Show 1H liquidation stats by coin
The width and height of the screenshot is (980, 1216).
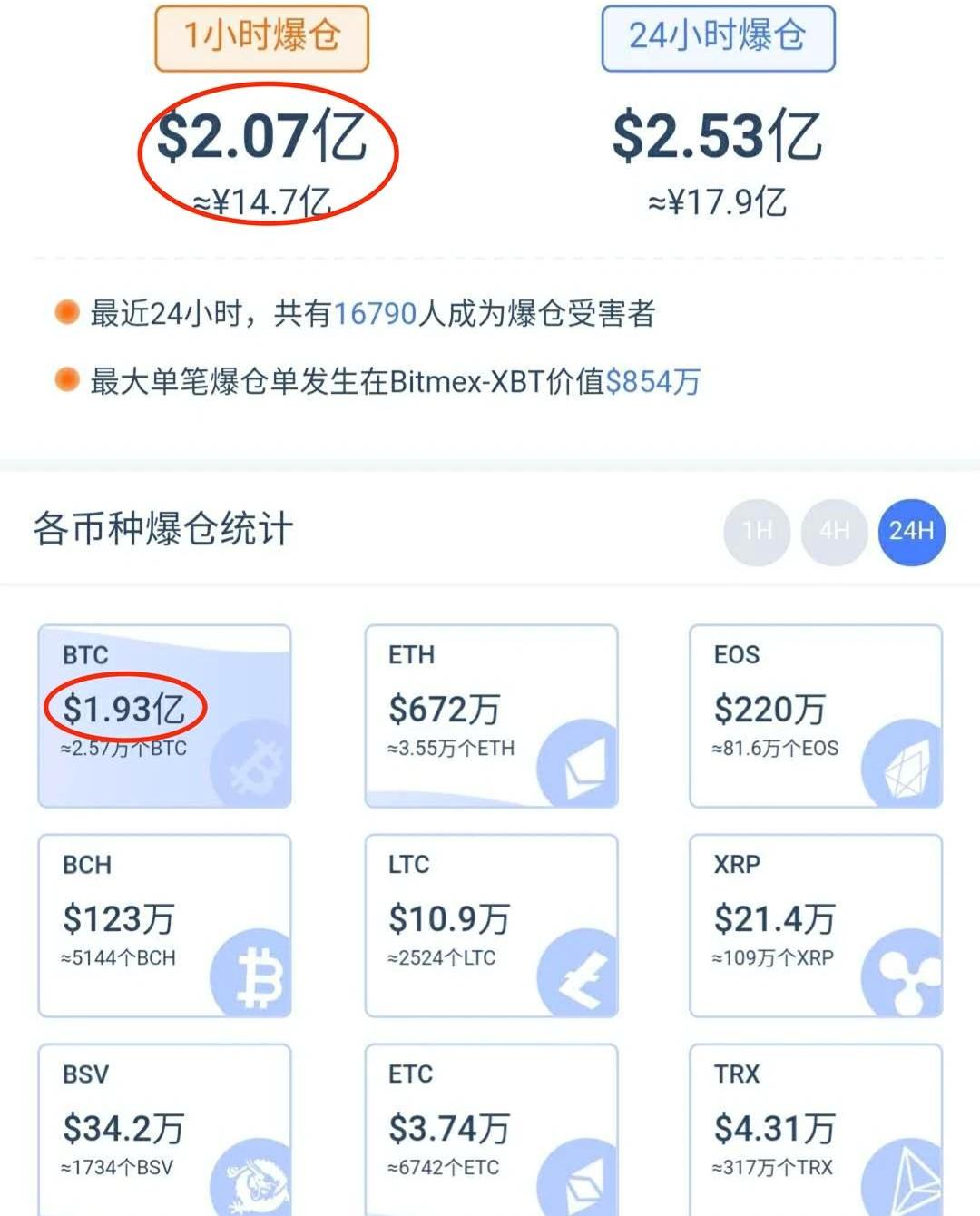[x=757, y=531]
